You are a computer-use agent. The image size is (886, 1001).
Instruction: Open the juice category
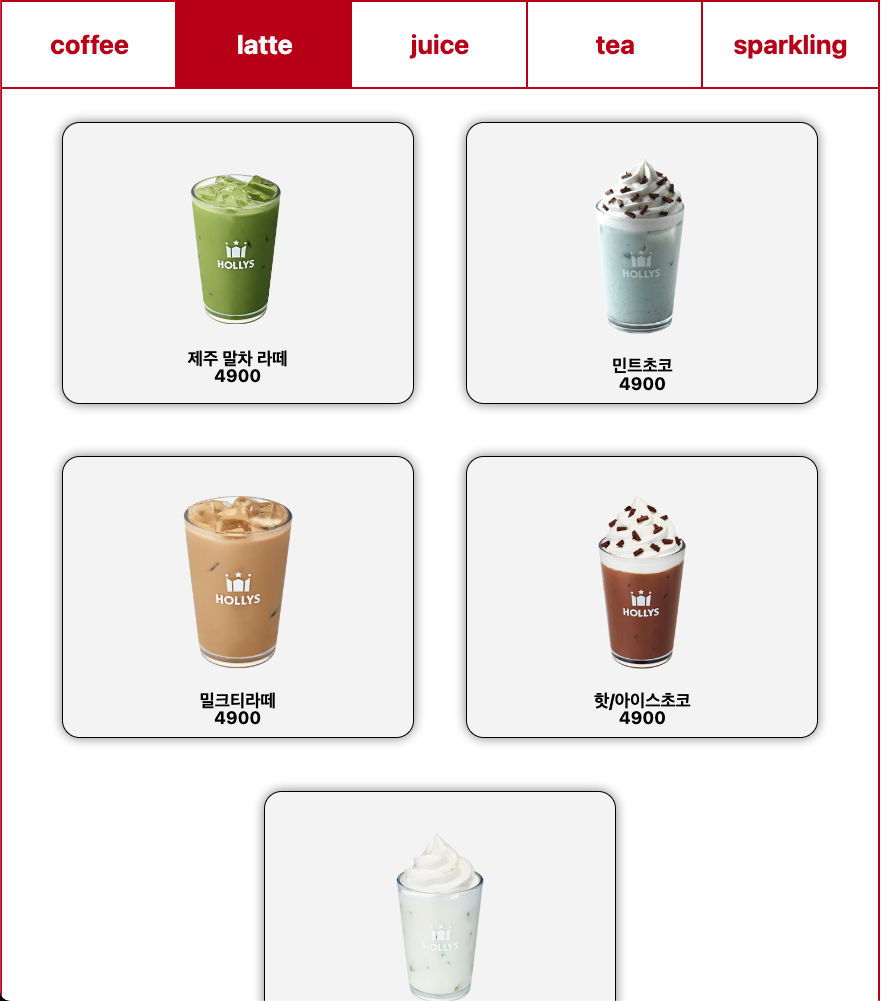click(x=437, y=44)
